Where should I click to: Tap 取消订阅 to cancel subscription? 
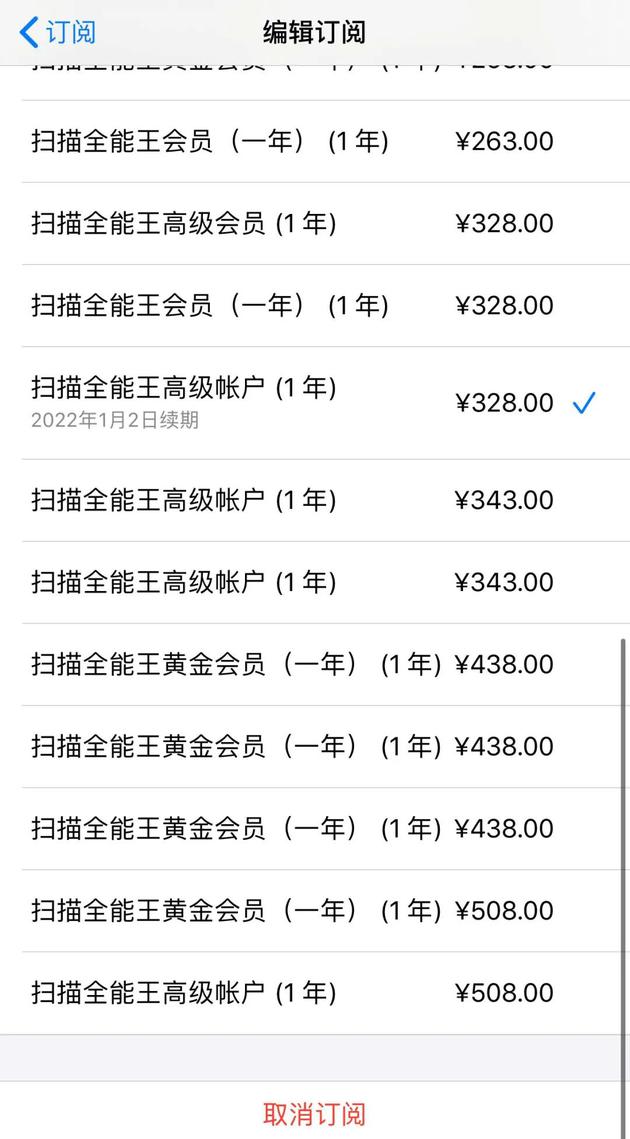315,1113
